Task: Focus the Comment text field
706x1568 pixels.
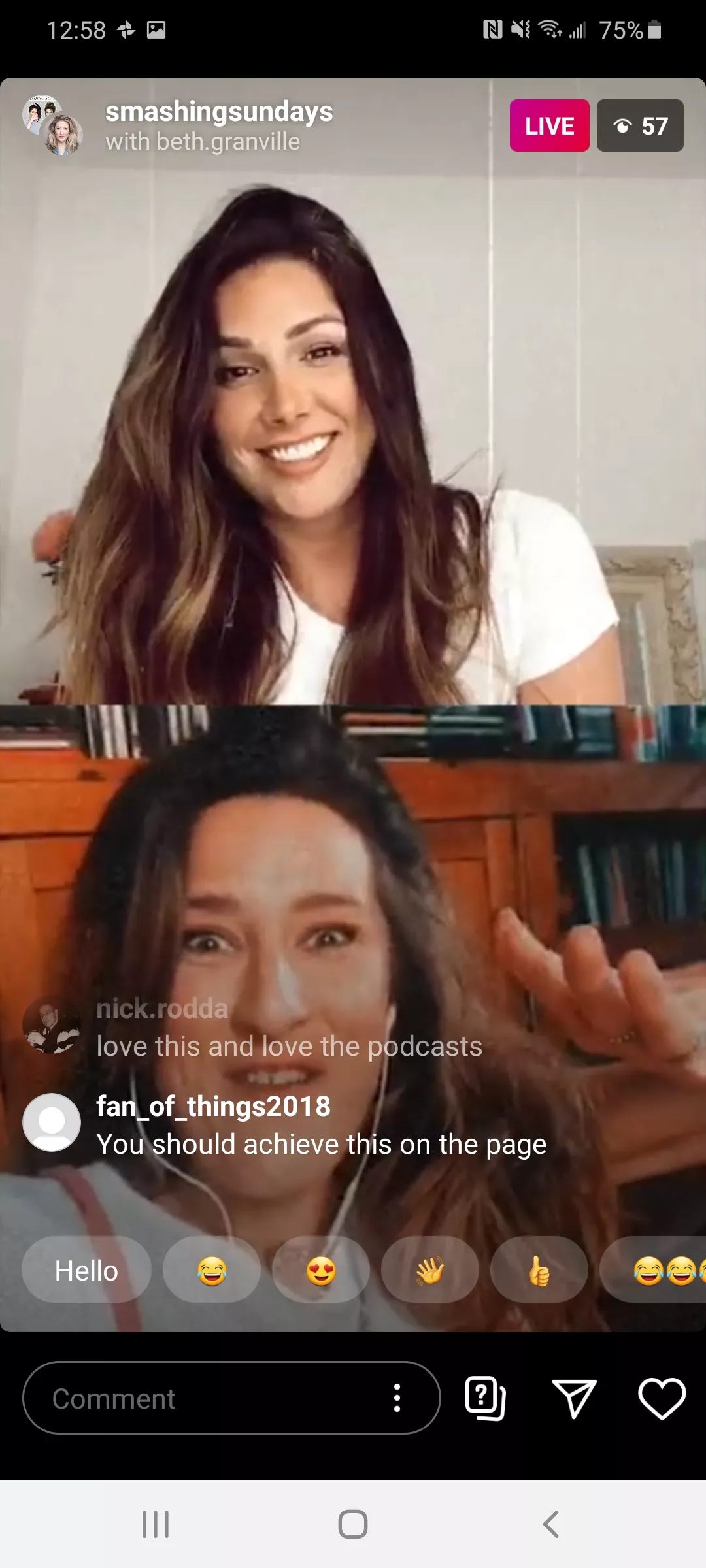Action: coord(209,1398)
